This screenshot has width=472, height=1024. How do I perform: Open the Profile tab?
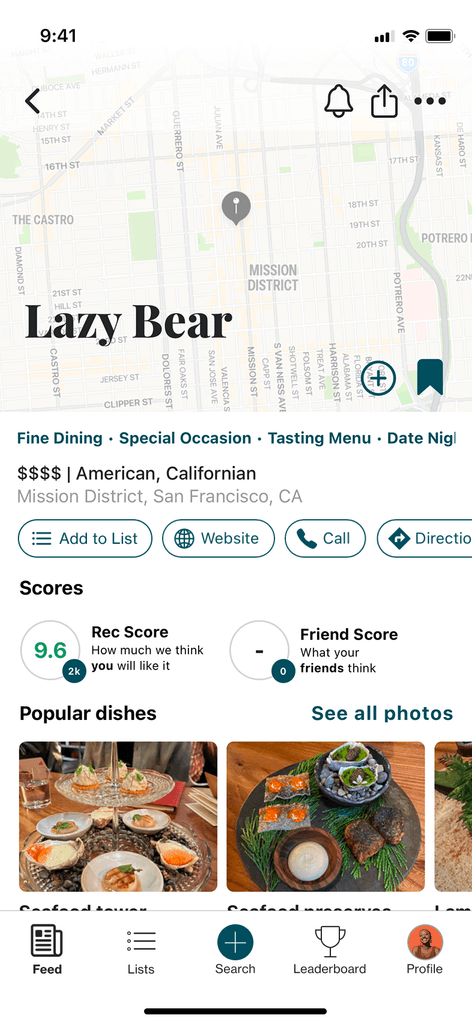coord(425,950)
